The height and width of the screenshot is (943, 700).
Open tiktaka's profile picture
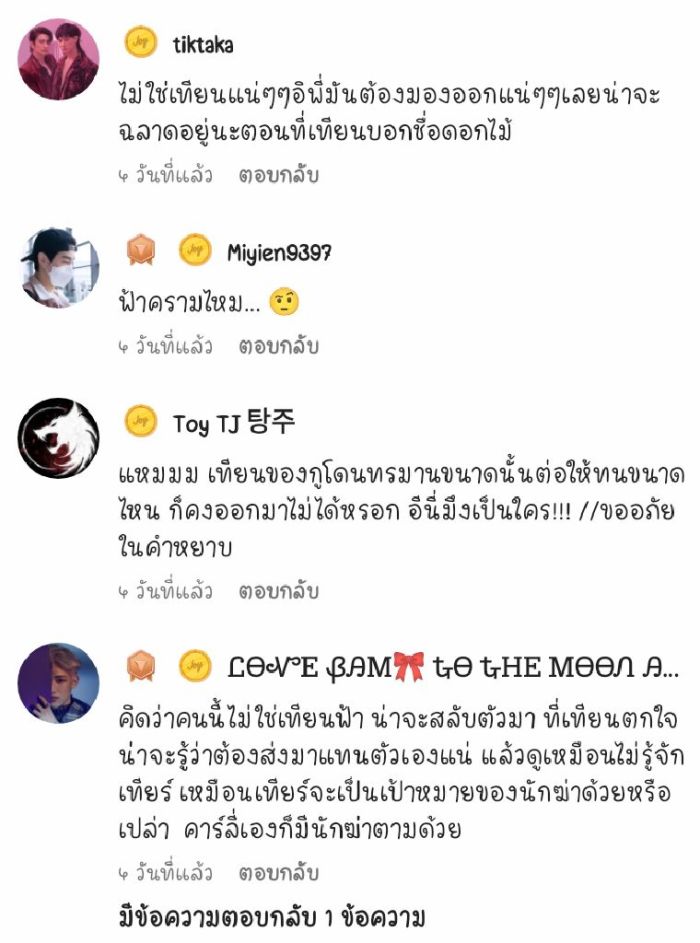pyautogui.click(x=59, y=59)
